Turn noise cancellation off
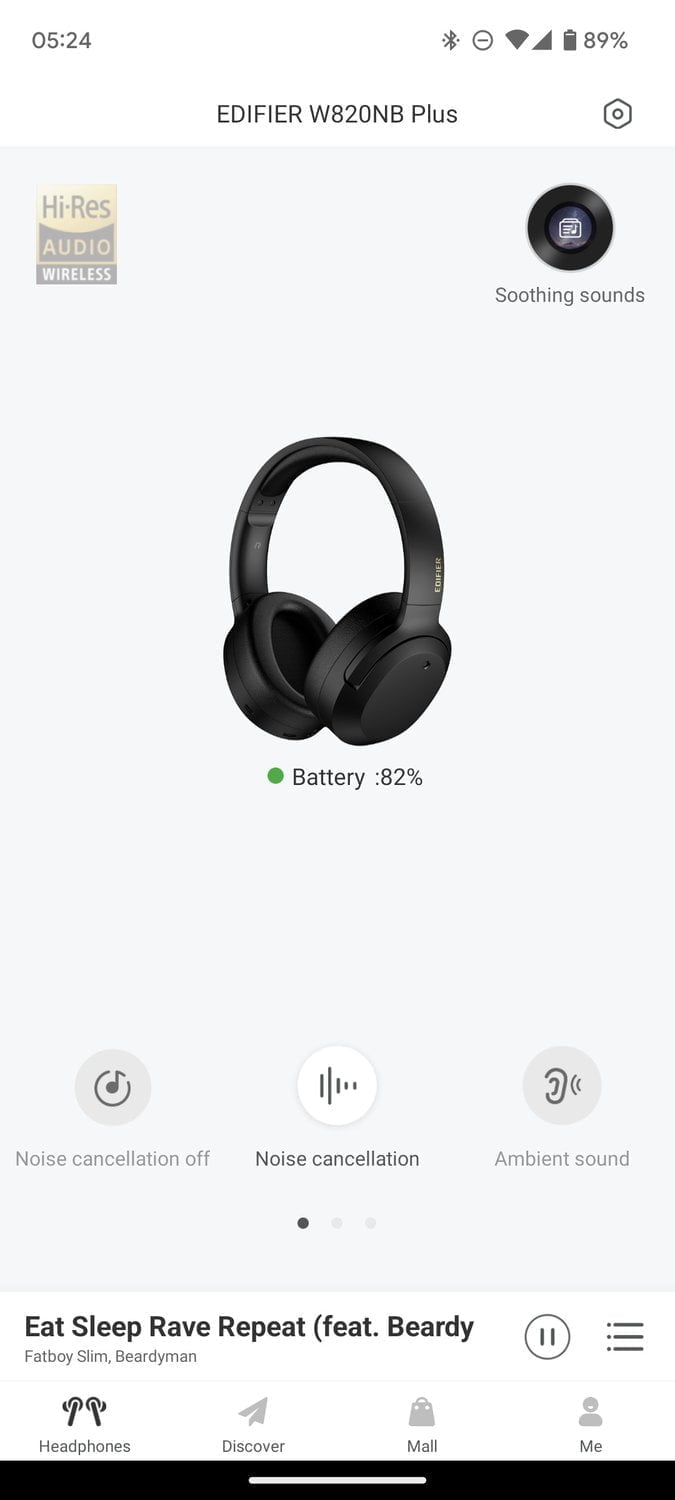675x1500 pixels. point(113,1087)
